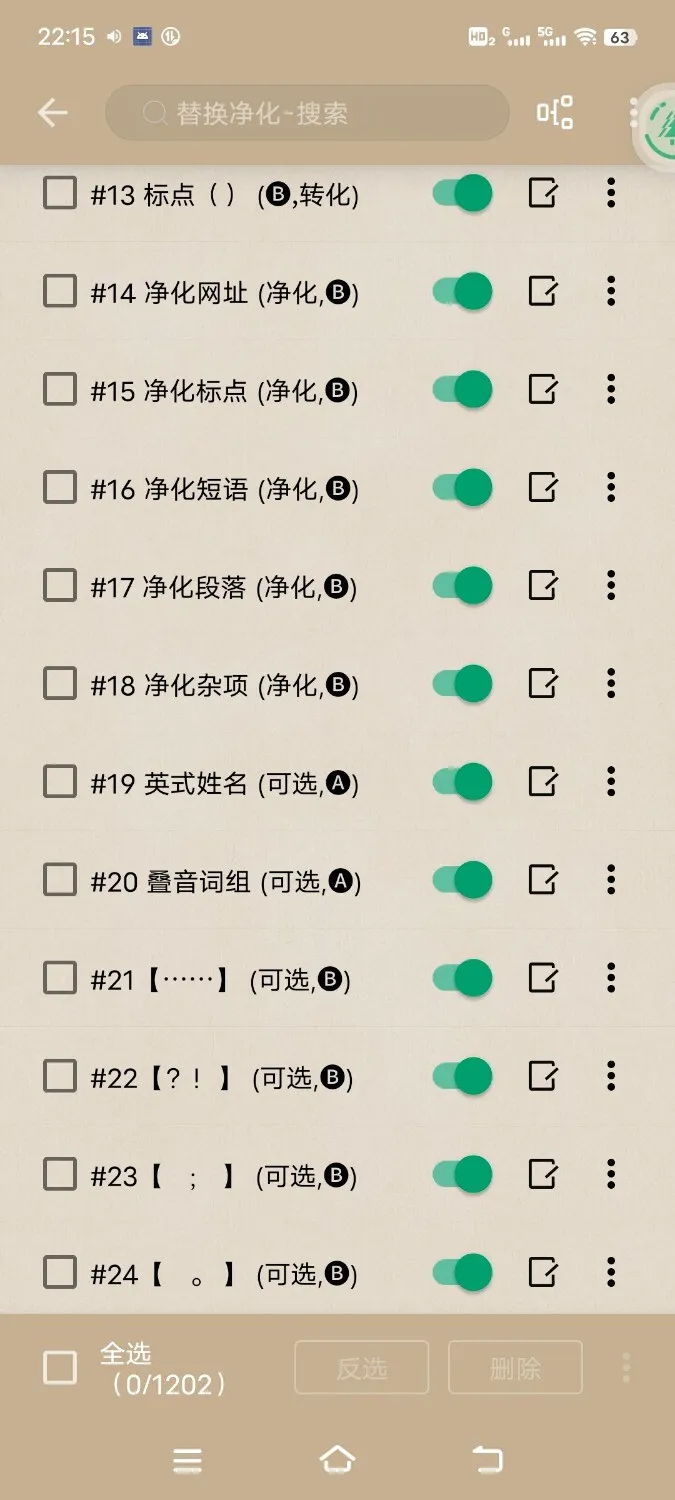Open more options for #24【。】
The height and width of the screenshot is (1500, 675).
click(611, 1272)
